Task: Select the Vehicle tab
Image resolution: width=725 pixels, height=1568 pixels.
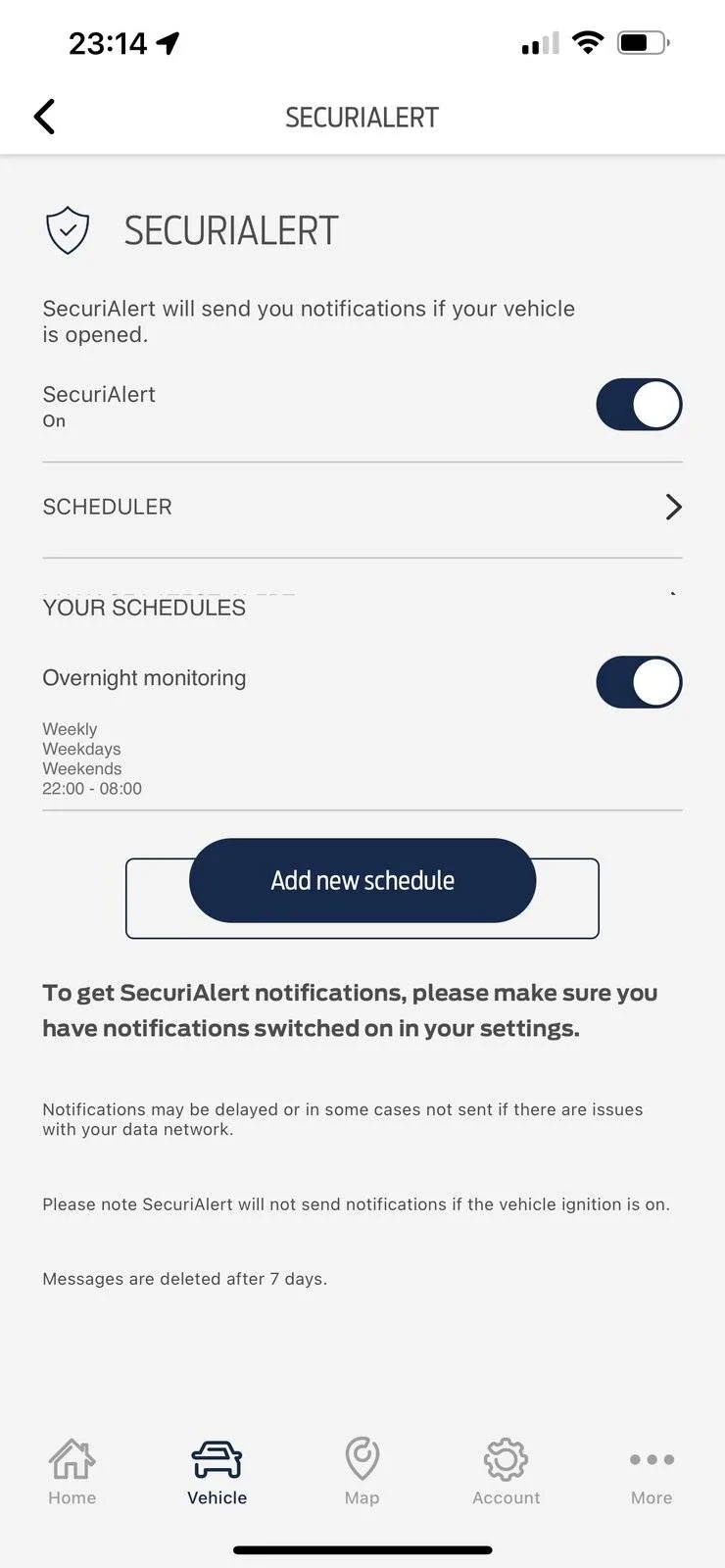Action: coord(217,1472)
